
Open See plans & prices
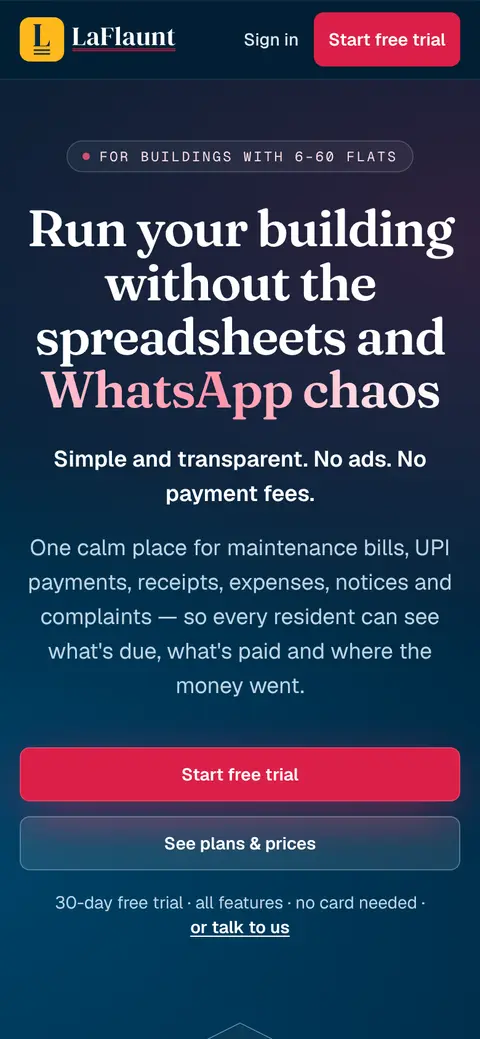(240, 843)
